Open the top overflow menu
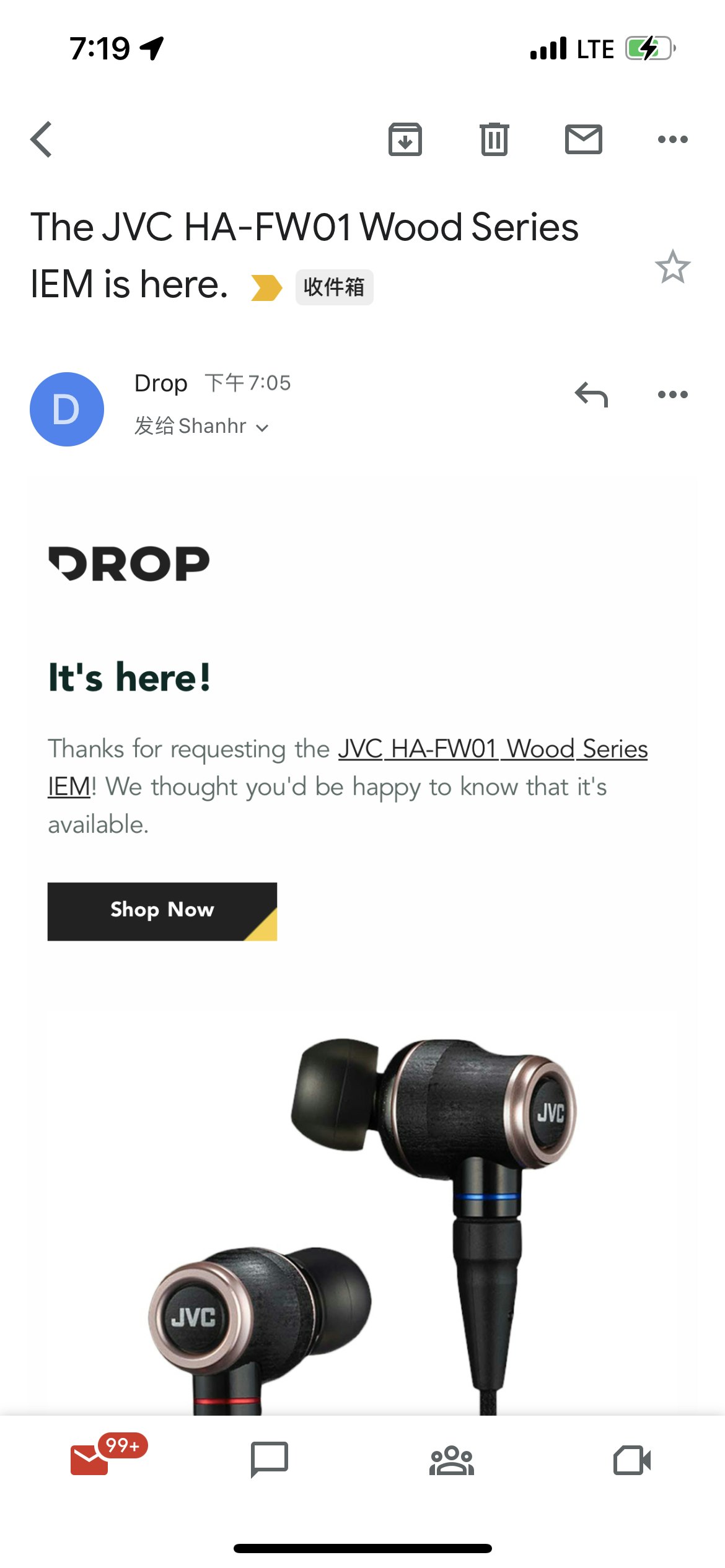 tap(672, 139)
